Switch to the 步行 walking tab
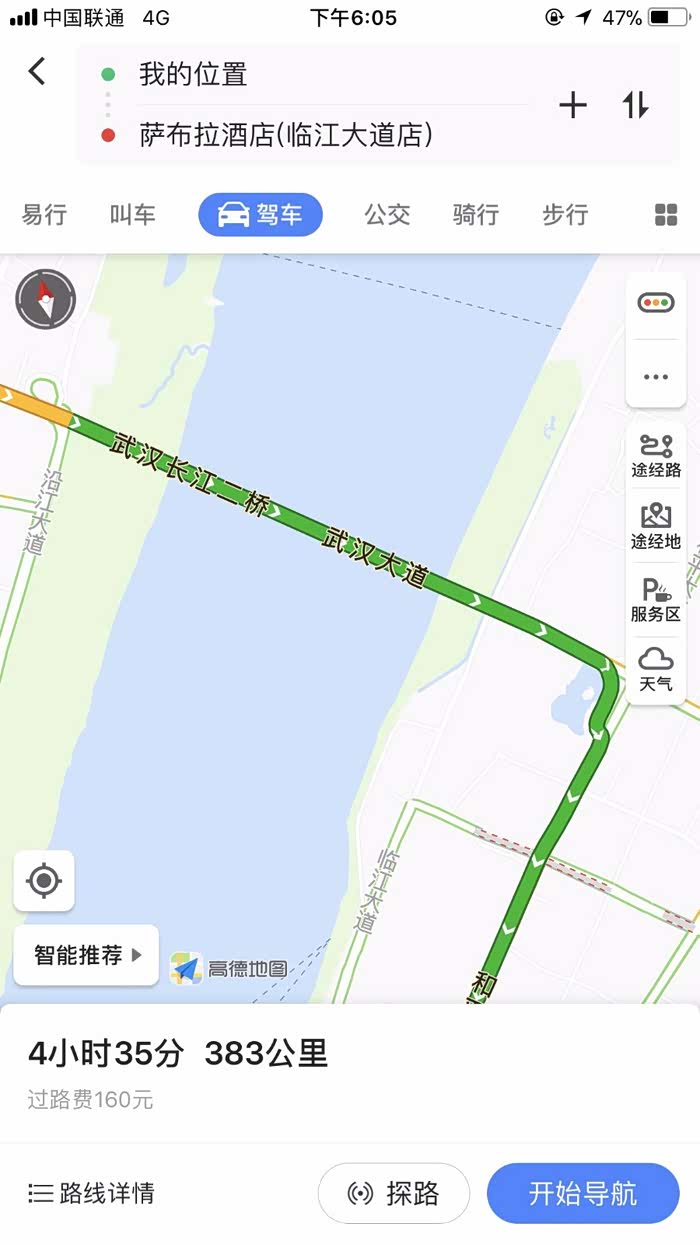Screen dimensions: 700x1244 (x=565, y=215)
